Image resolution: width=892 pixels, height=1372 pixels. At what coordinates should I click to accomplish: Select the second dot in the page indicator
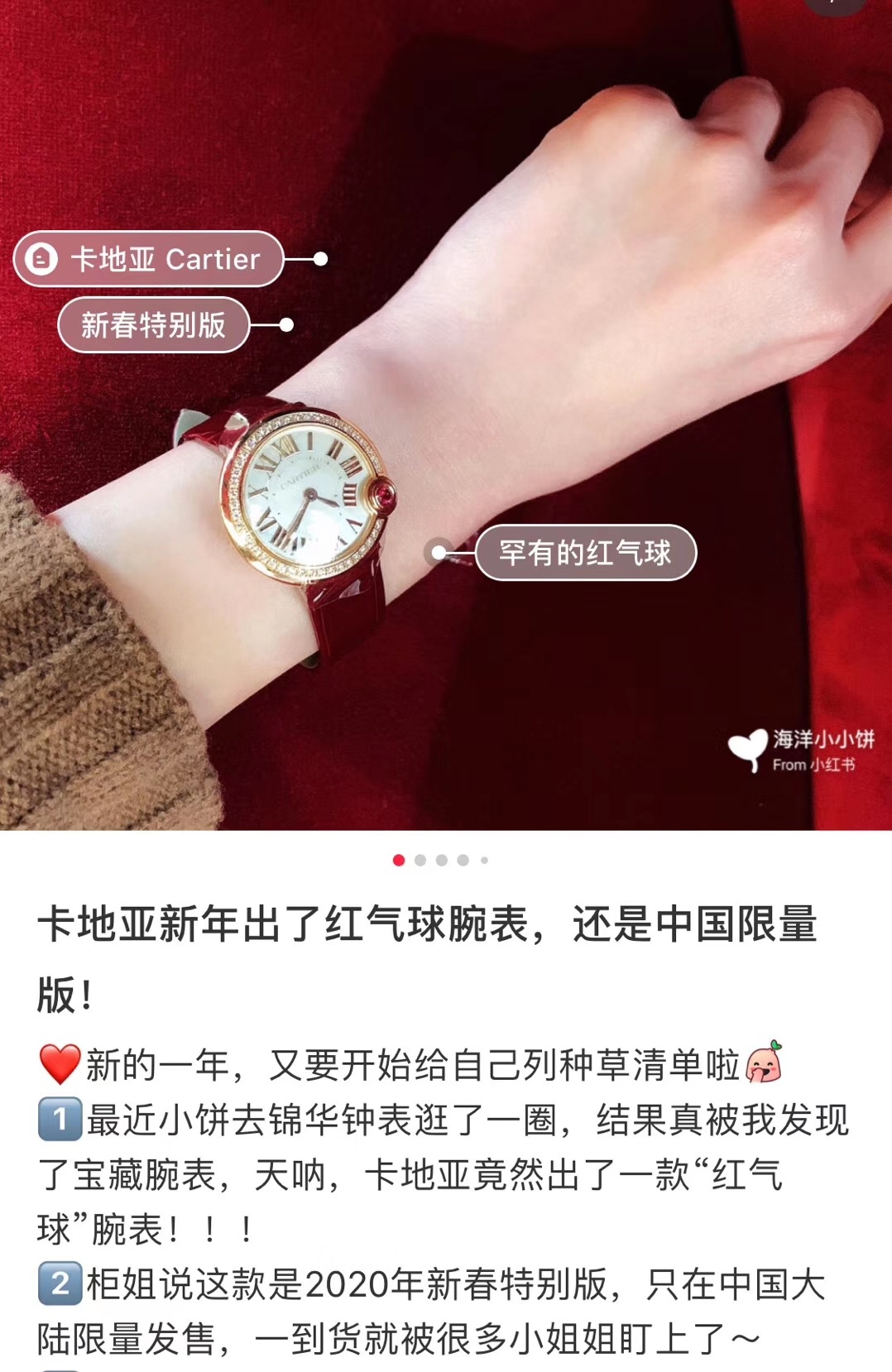pyautogui.click(x=420, y=861)
